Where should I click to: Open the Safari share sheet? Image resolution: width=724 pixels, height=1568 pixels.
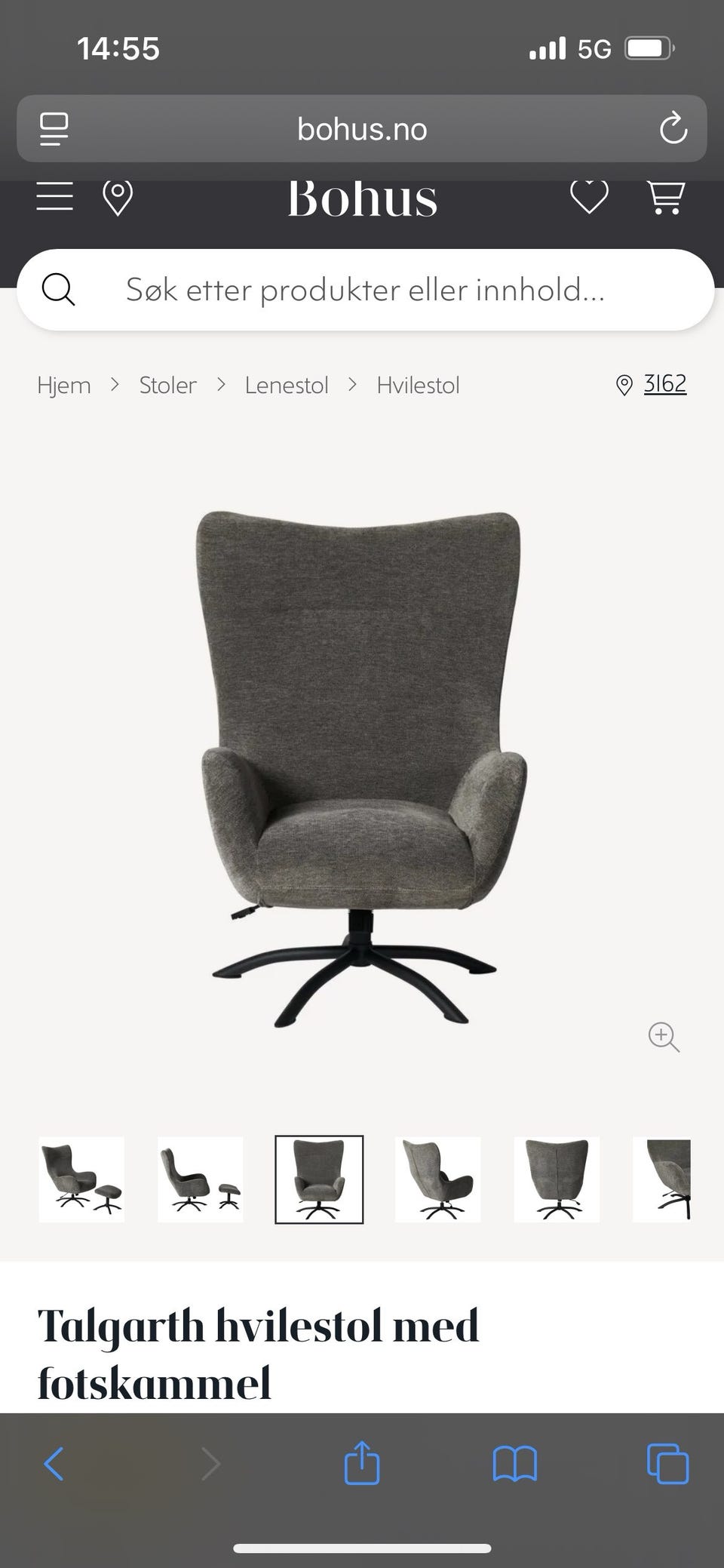[362, 1464]
